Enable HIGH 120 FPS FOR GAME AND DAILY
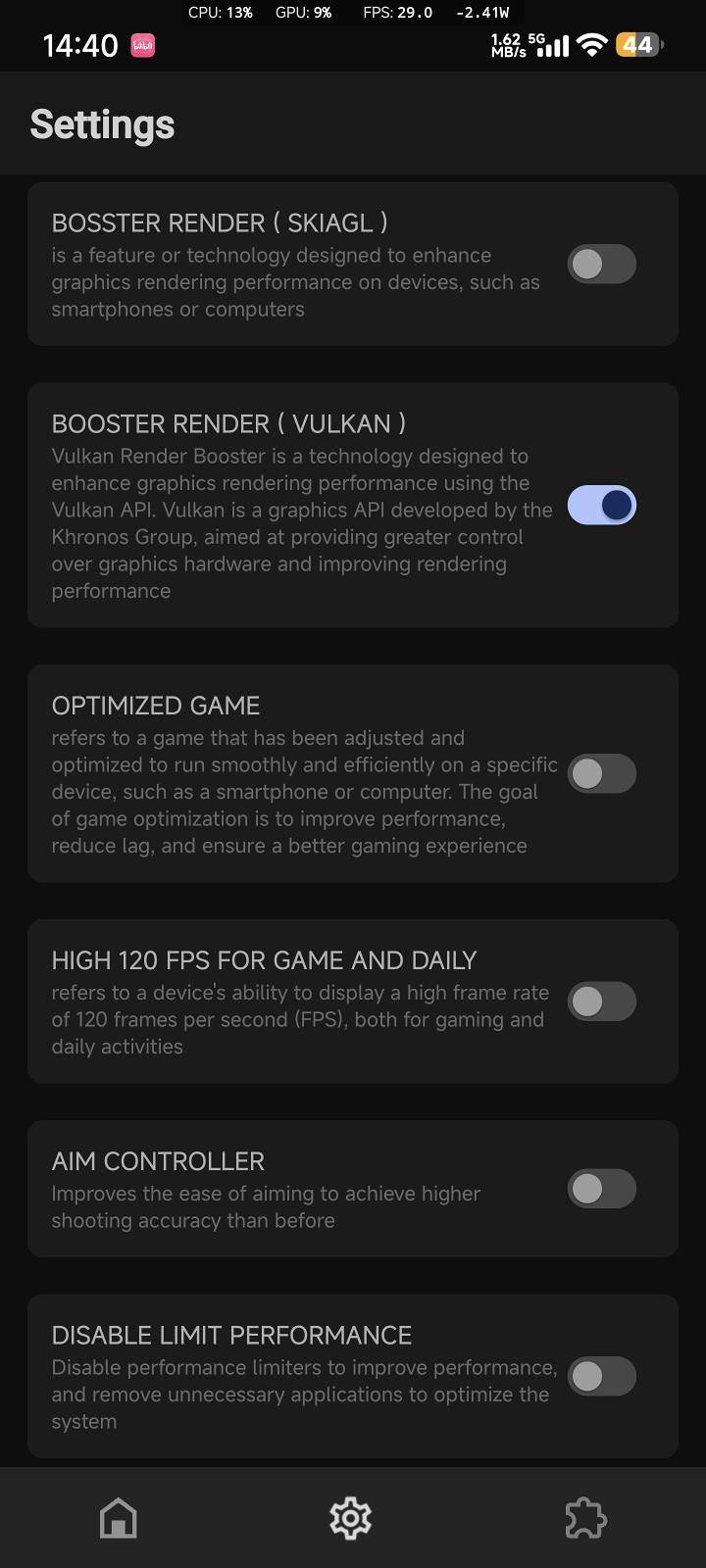The width and height of the screenshot is (706, 1568). point(601,1002)
